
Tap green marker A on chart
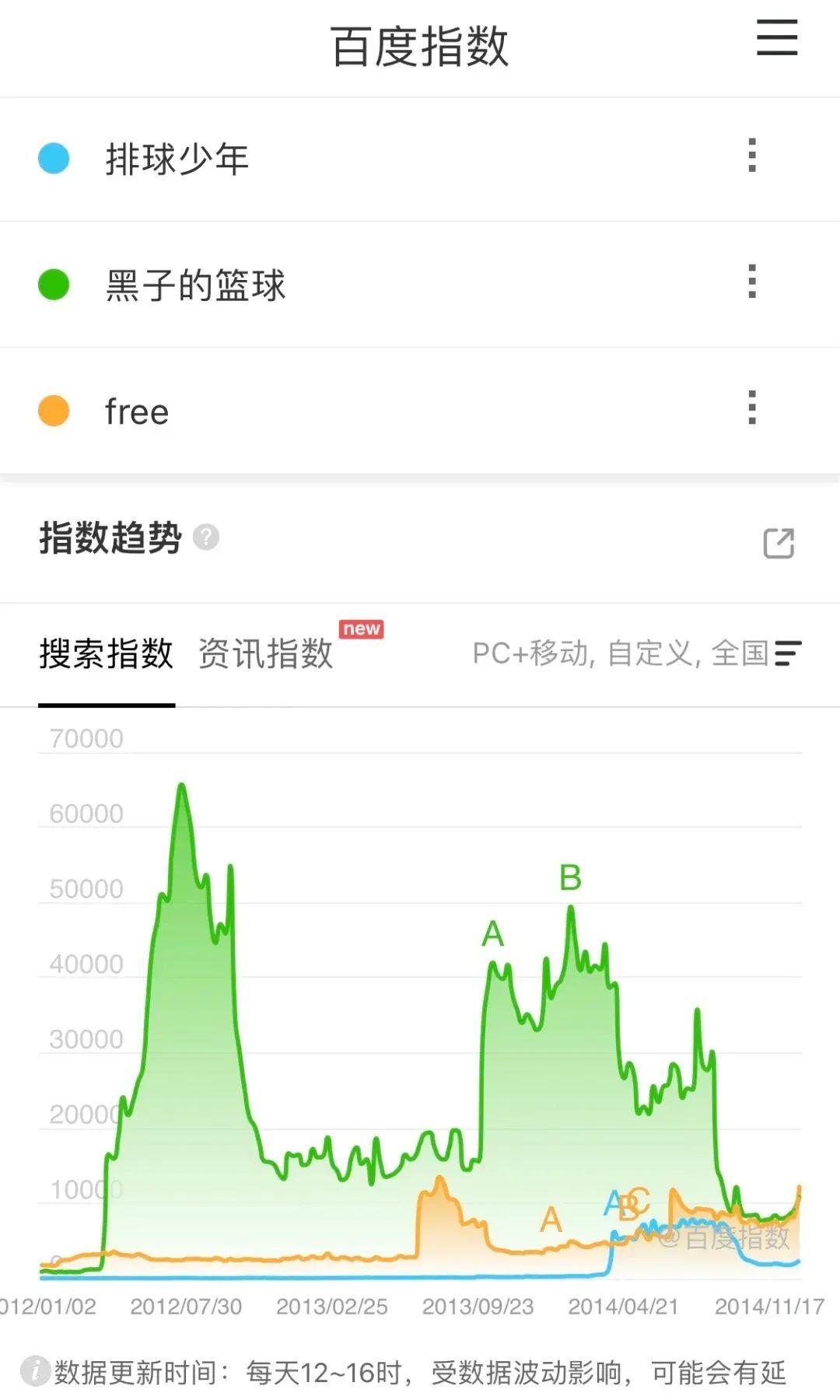[493, 934]
